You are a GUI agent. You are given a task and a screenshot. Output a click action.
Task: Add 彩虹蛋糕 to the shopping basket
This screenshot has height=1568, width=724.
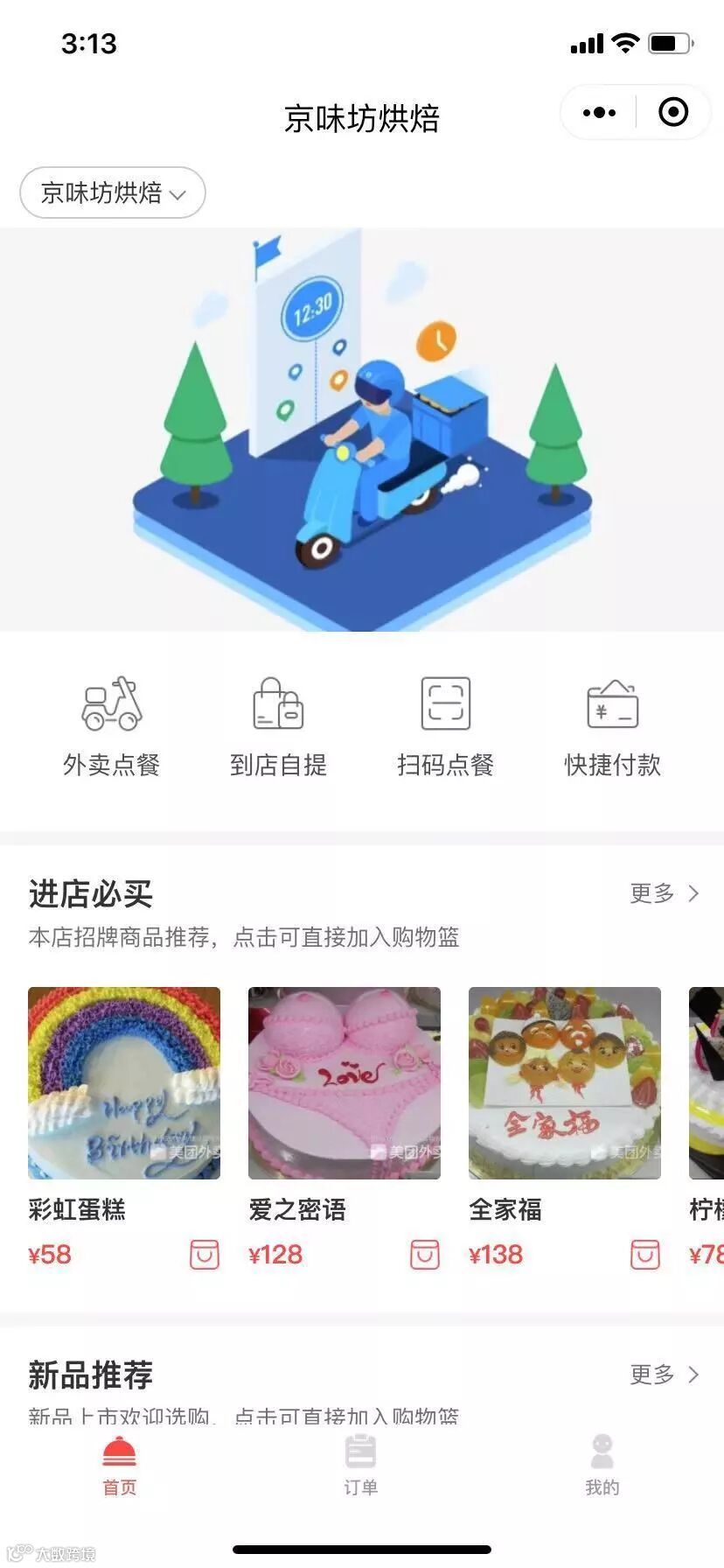point(205,1254)
